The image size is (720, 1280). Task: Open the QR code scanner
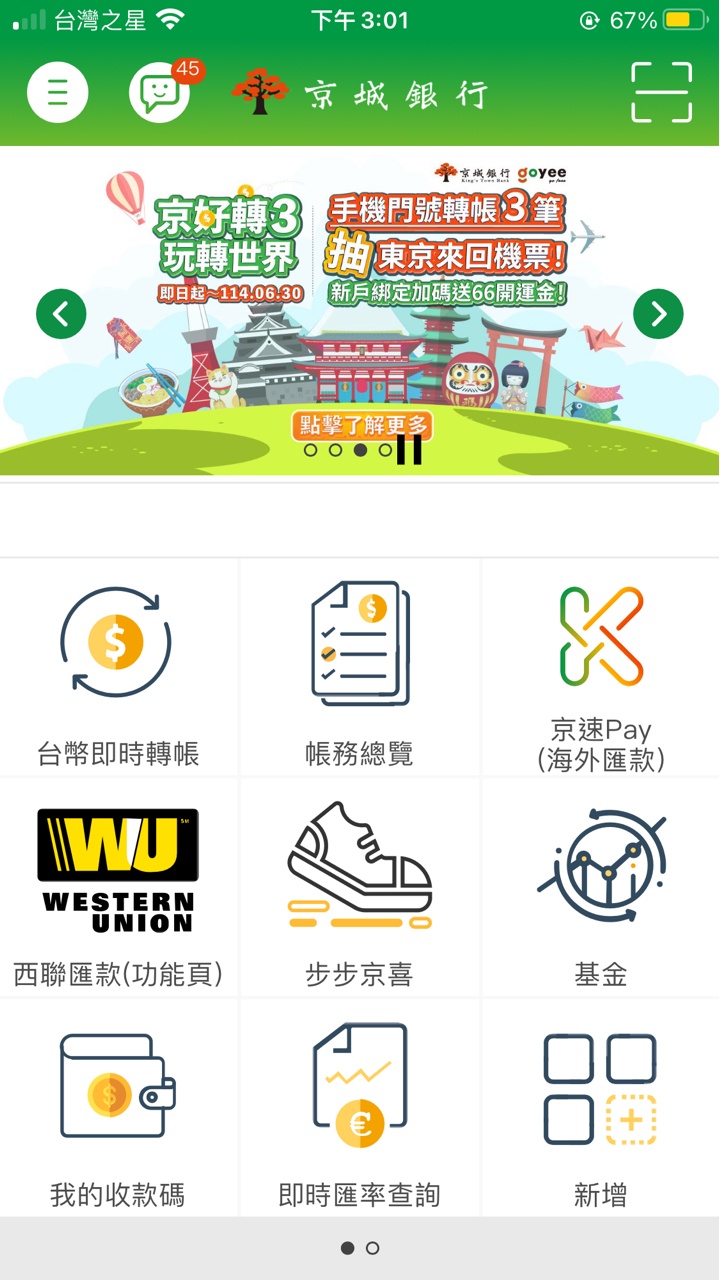[x=662, y=92]
